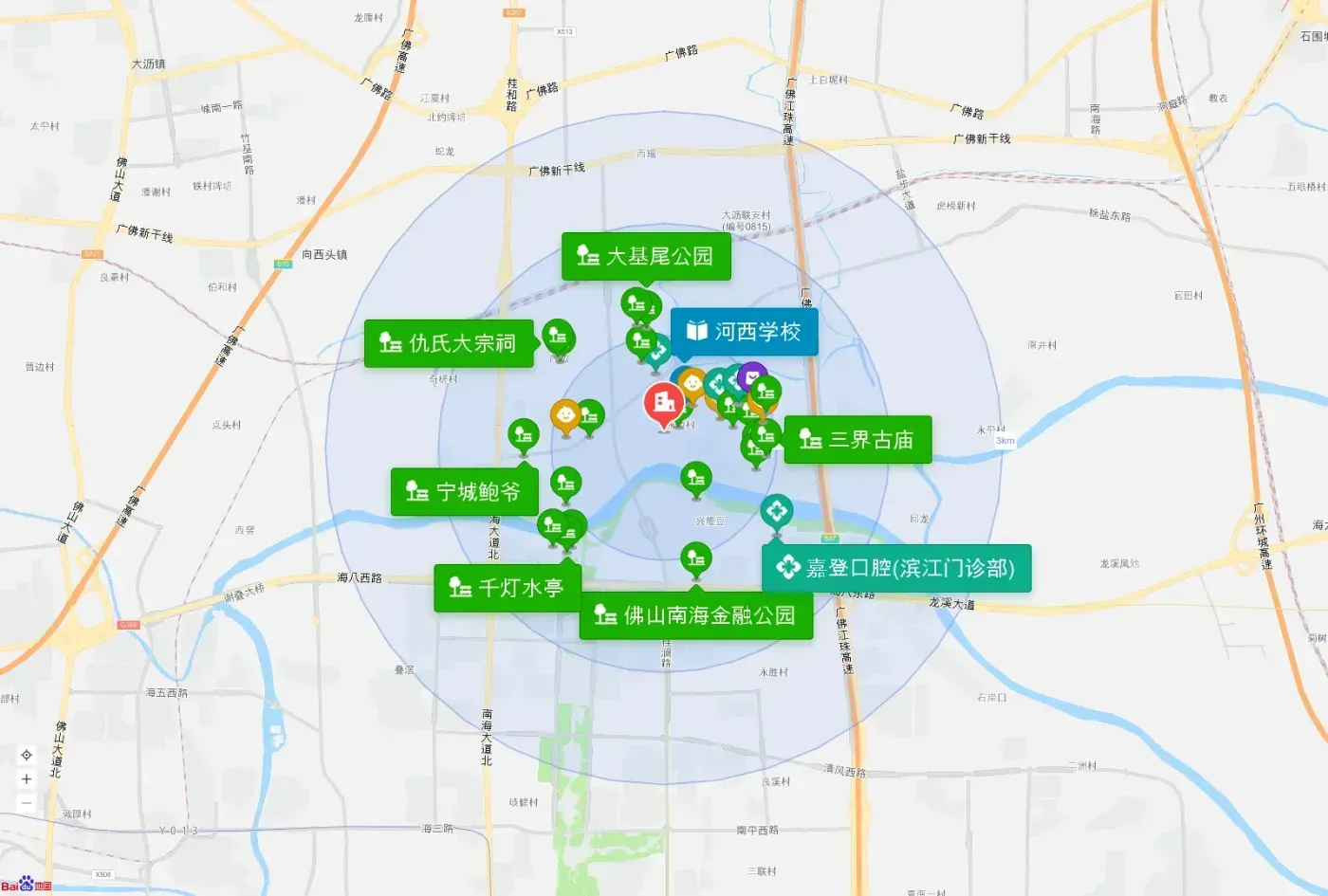Tap the 三界古庙 temple label
The width and height of the screenshot is (1328, 896).
858,440
